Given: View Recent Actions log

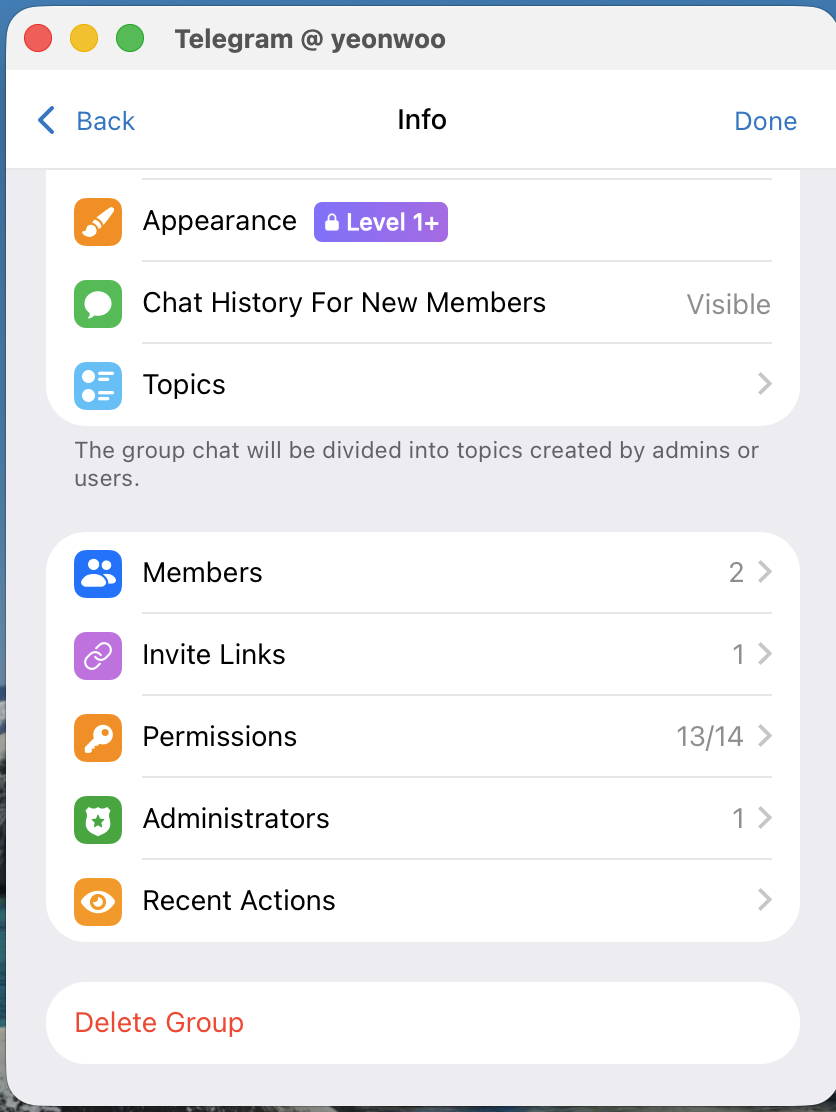Looking at the screenshot, I should point(422,901).
